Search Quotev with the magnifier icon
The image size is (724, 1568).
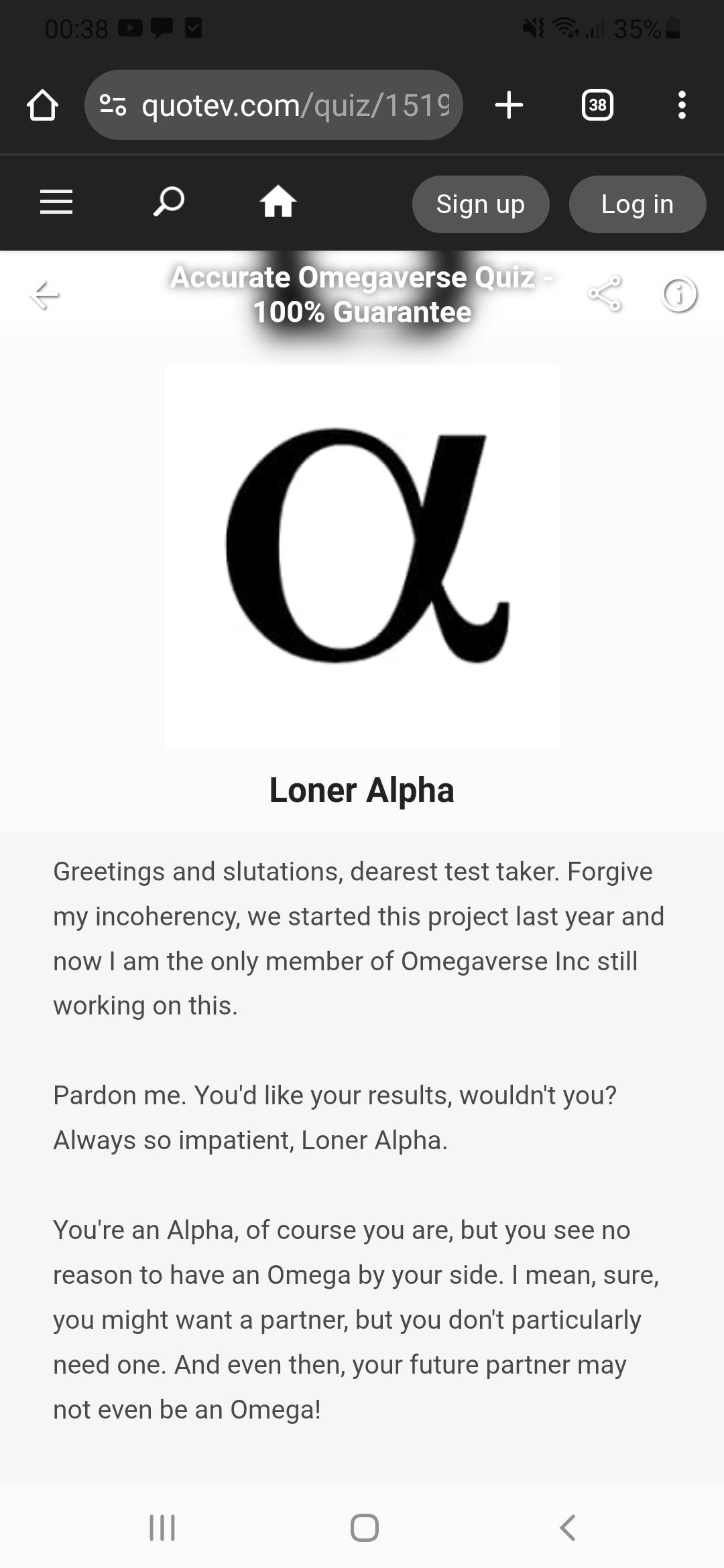[168, 202]
